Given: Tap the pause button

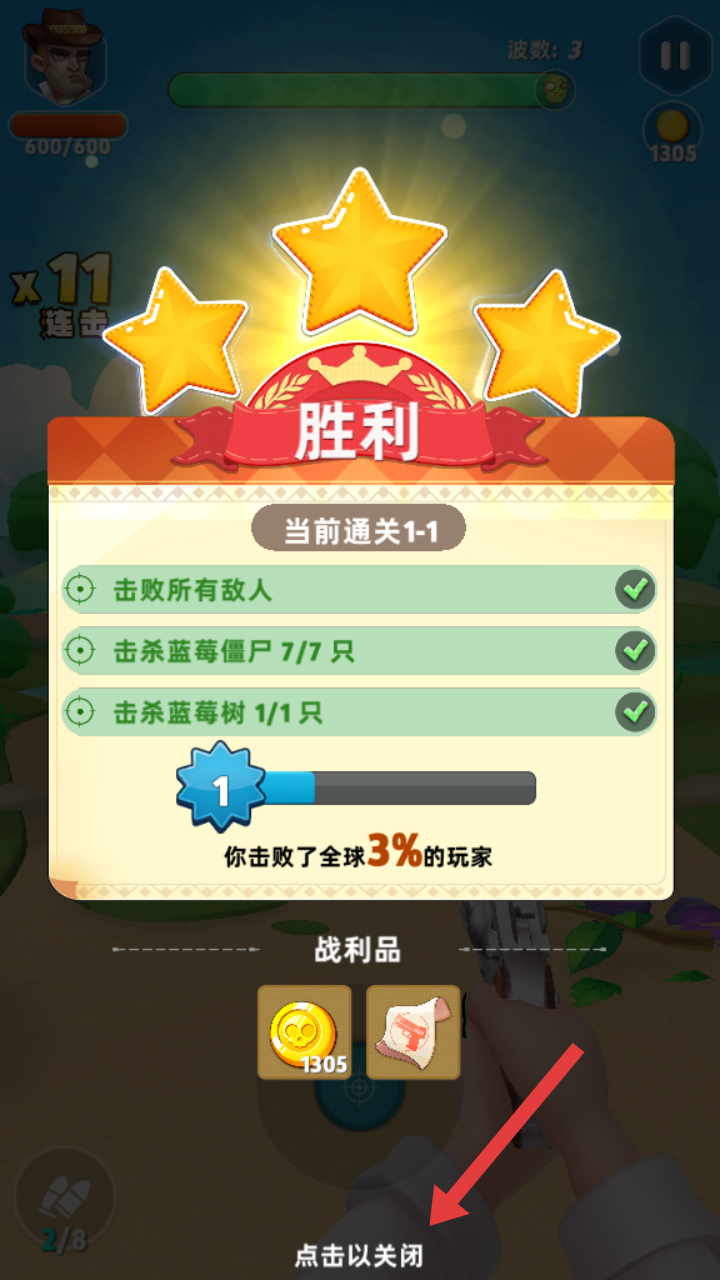Looking at the screenshot, I should click(675, 55).
